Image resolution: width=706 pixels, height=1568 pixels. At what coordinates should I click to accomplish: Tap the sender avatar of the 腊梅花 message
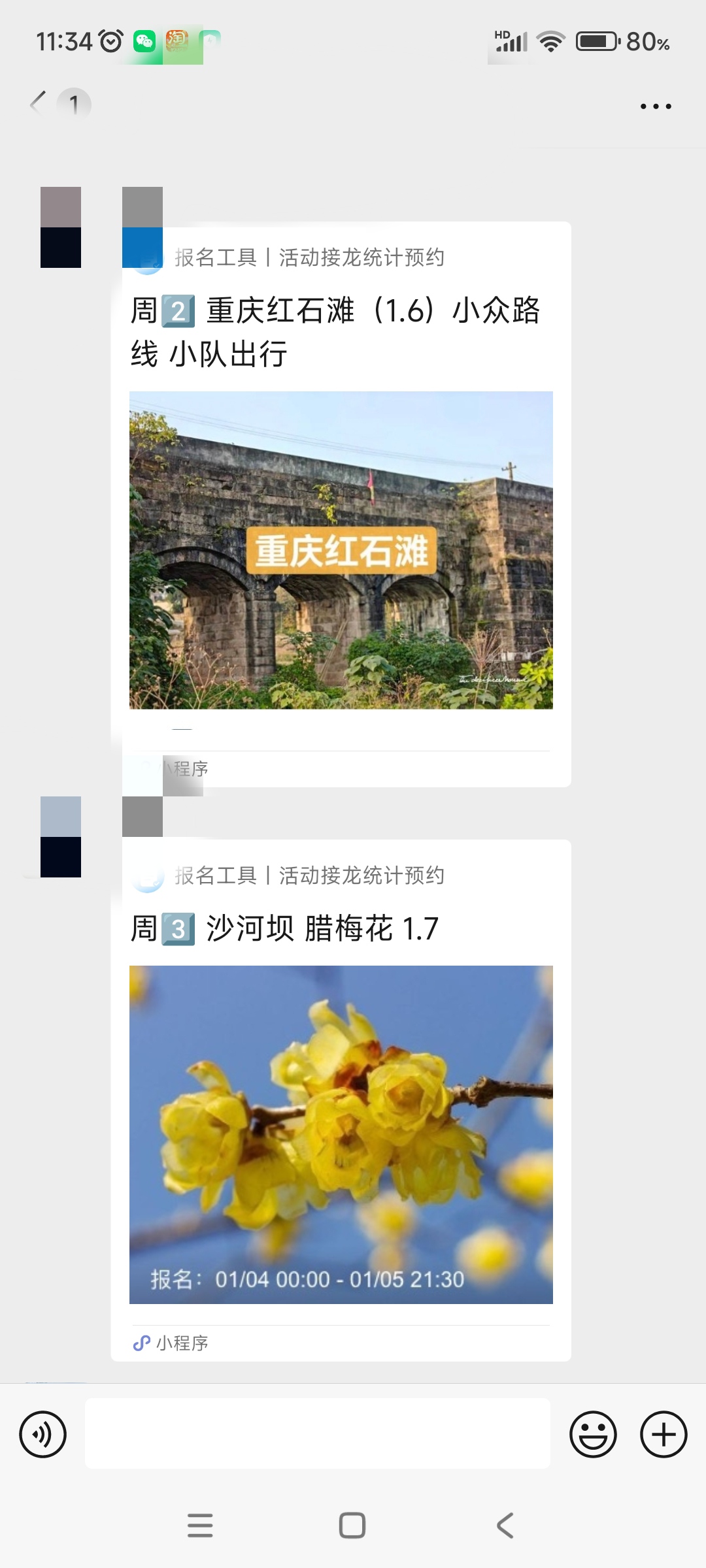tap(61, 837)
